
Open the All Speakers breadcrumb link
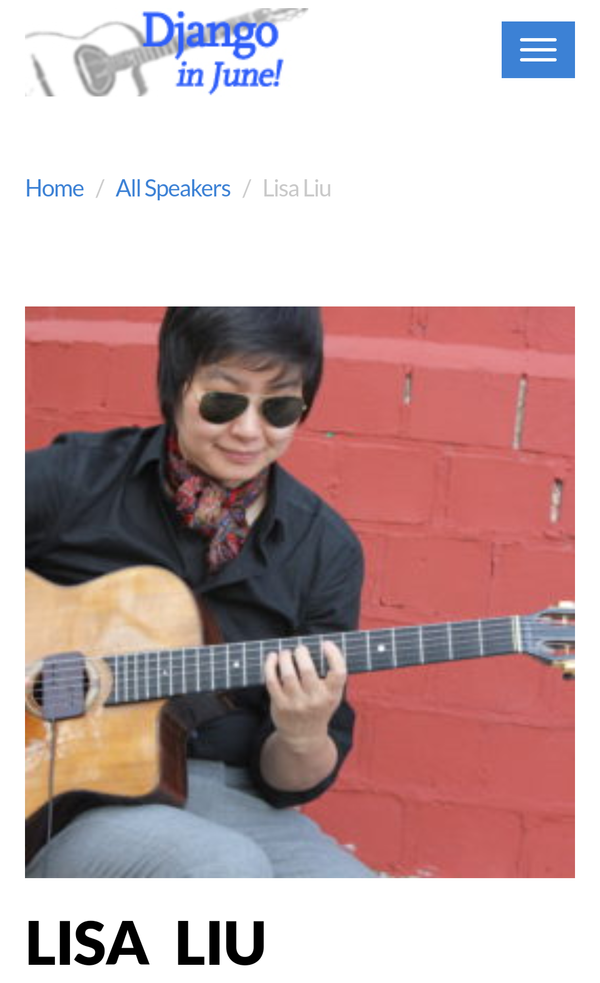(x=173, y=188)
